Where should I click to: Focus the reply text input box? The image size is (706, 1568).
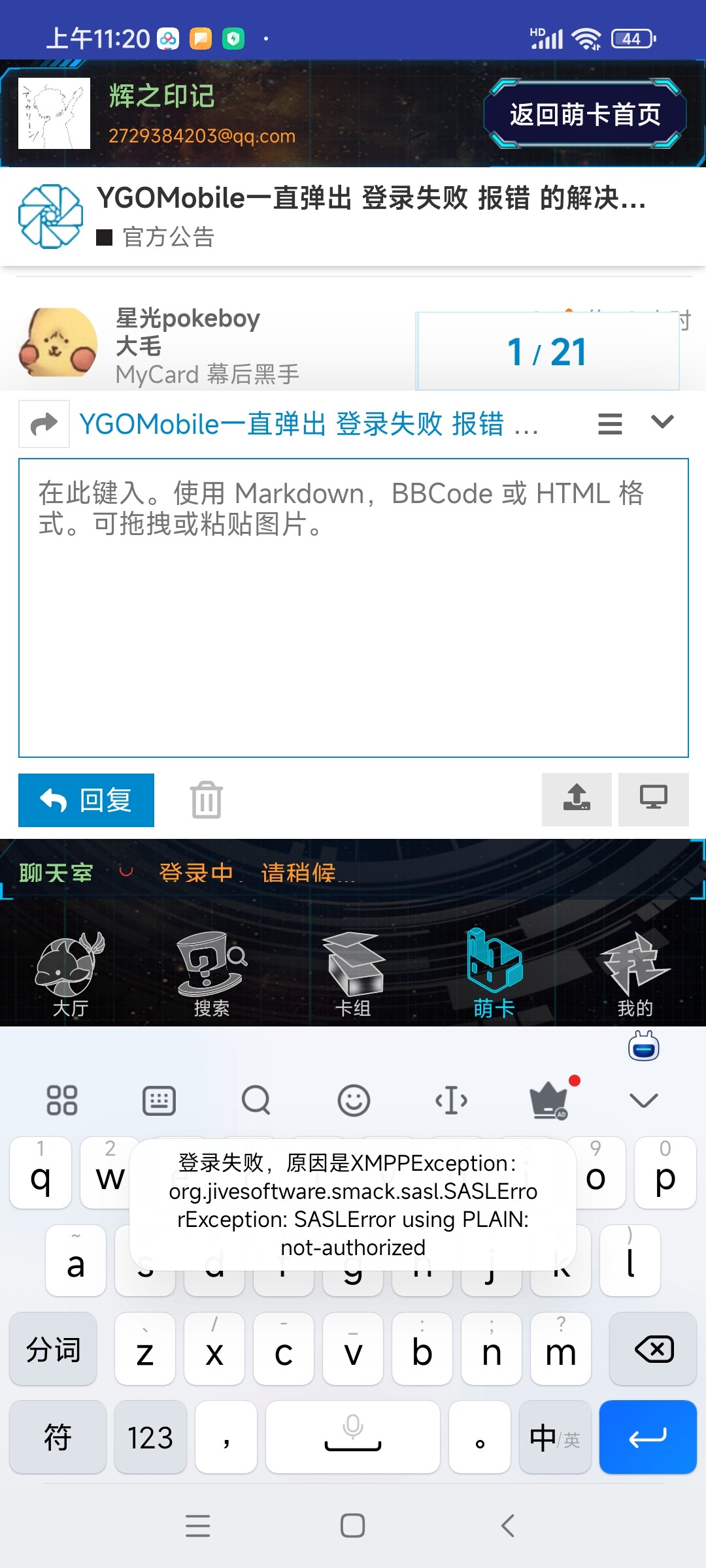354,608
